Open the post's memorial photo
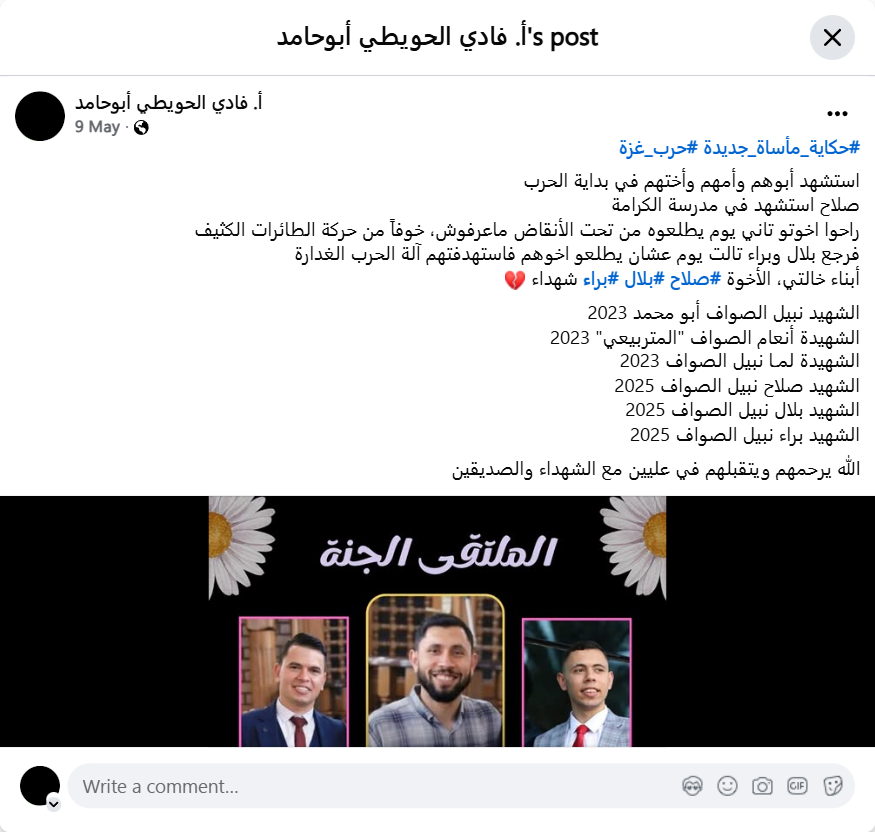The height and width of the screenshot is (832, 875). [437, 621]
